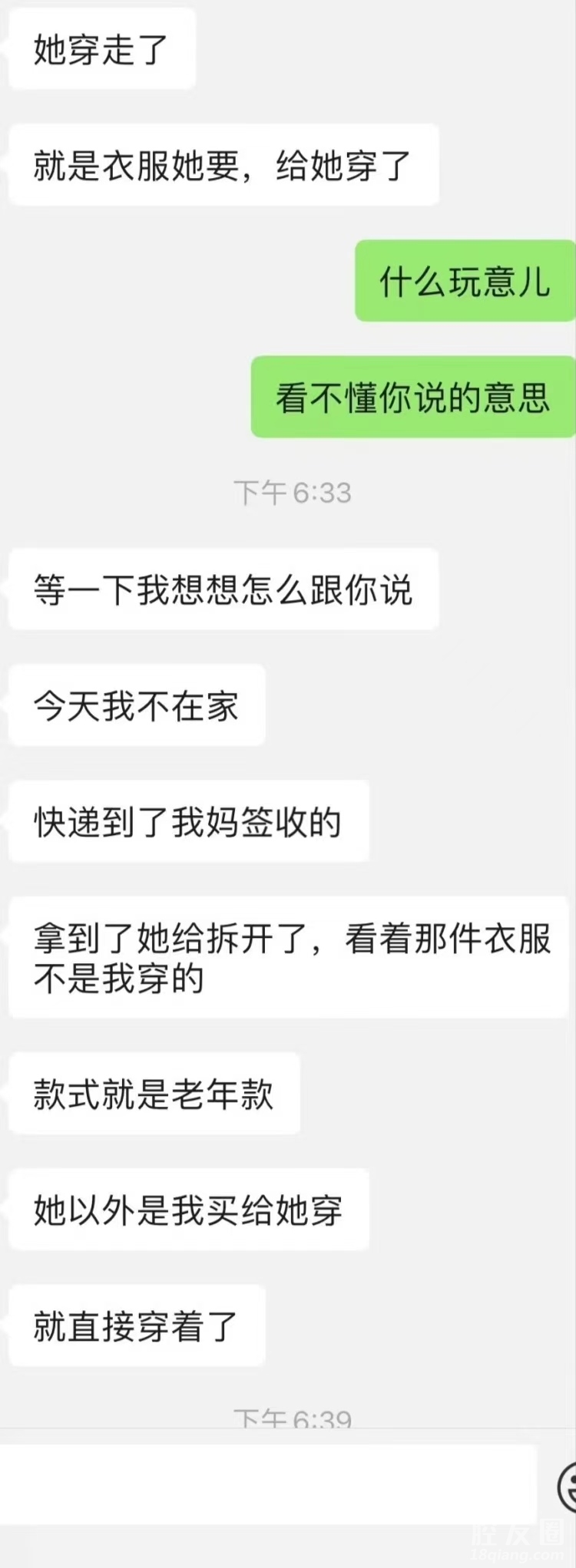Image resolution: width=576 pixels, height=1568 pixels.
Task: Tap the message input field
Action: click(x=269, y=1485)
